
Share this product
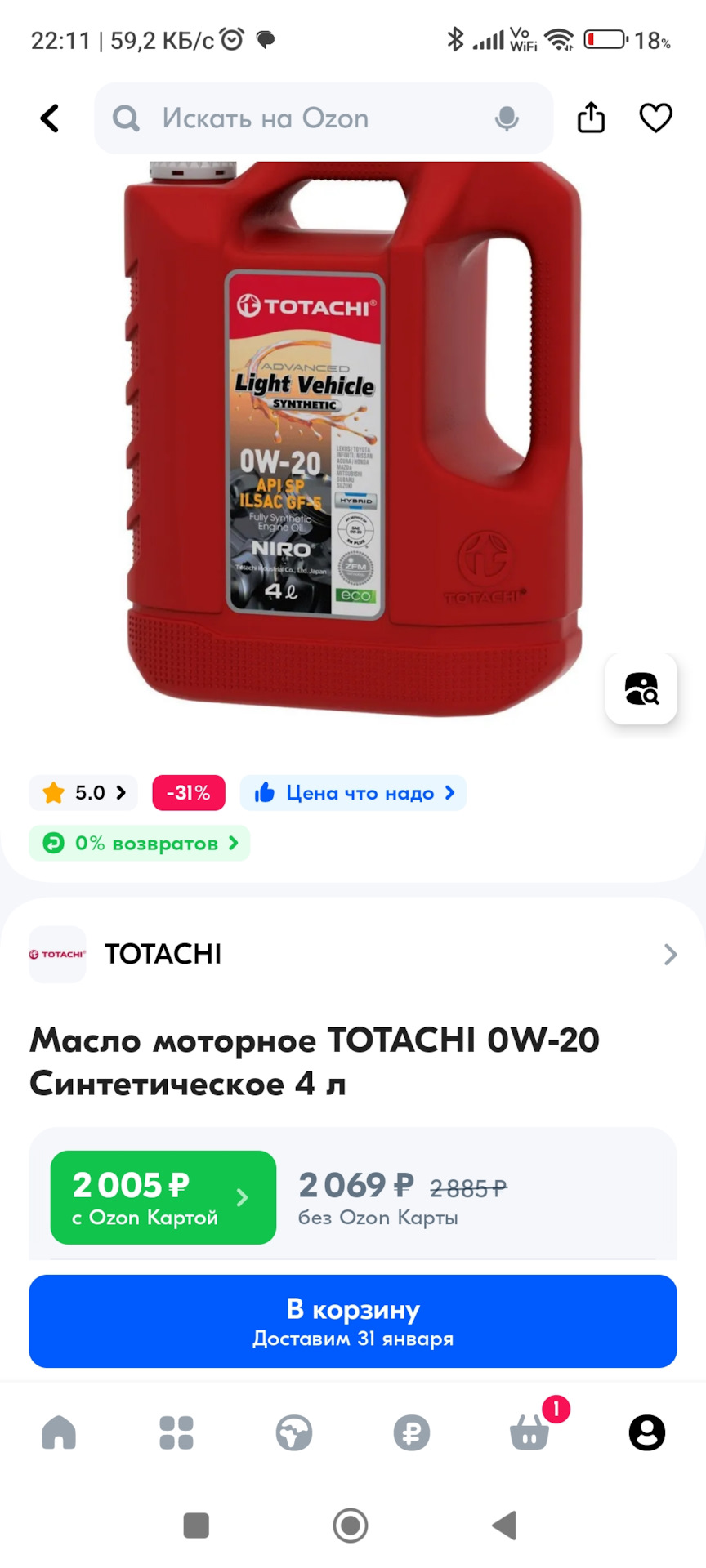click(591, 118)
